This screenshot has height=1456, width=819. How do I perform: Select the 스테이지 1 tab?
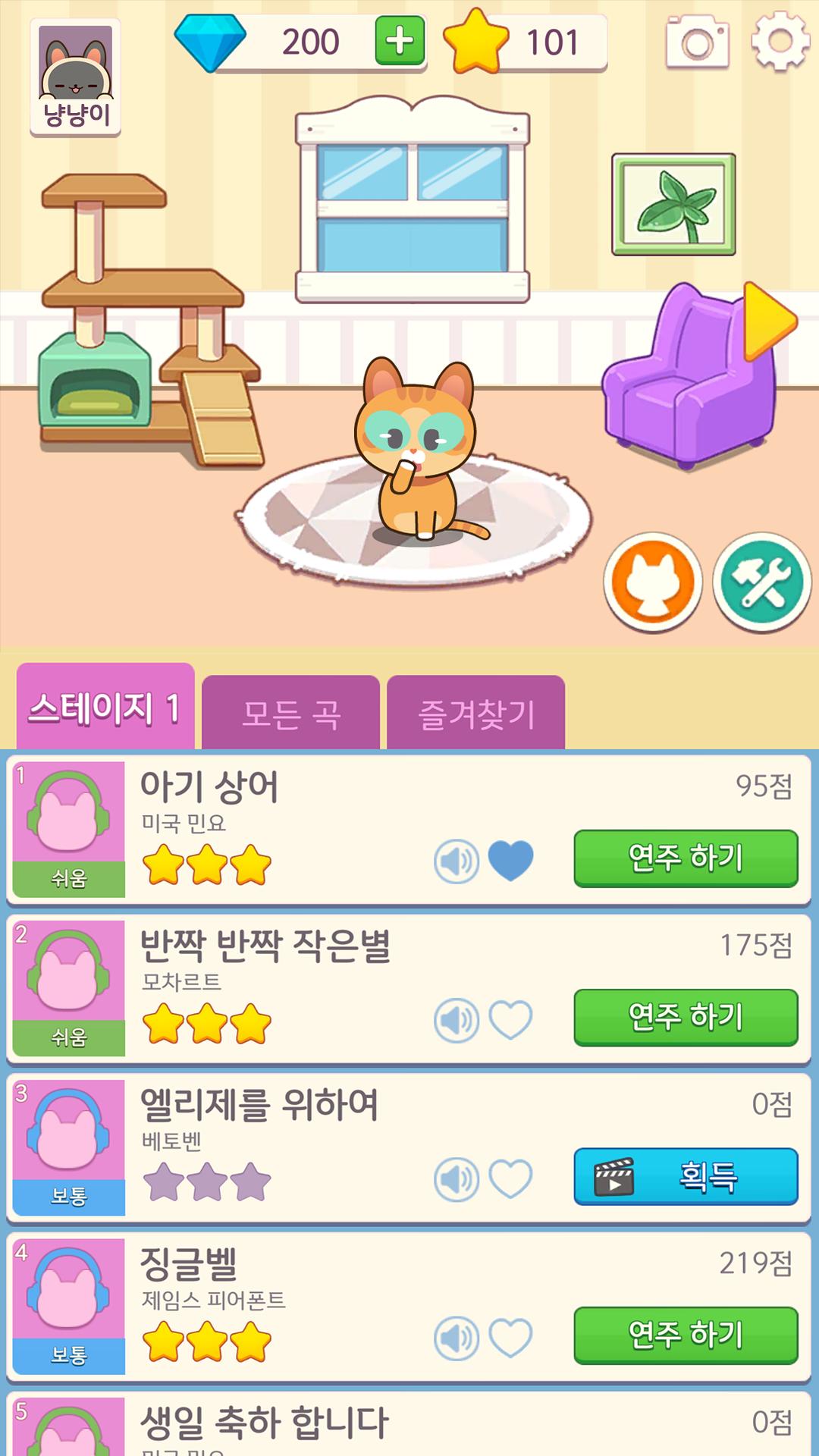tap(105, 707)
